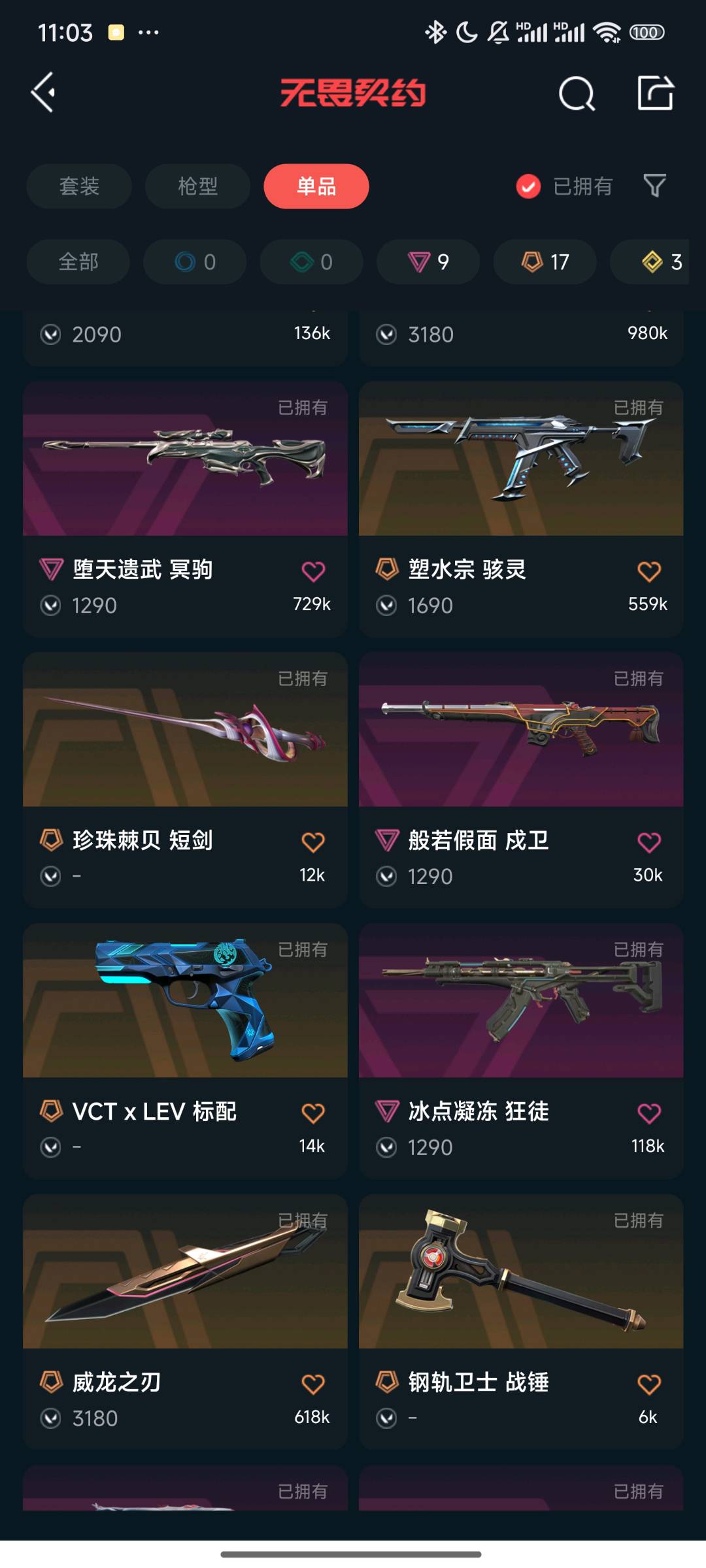
Task: Filter by the pink tier chip showing 9
Action: pyautogui.click(x=428, y=262)
